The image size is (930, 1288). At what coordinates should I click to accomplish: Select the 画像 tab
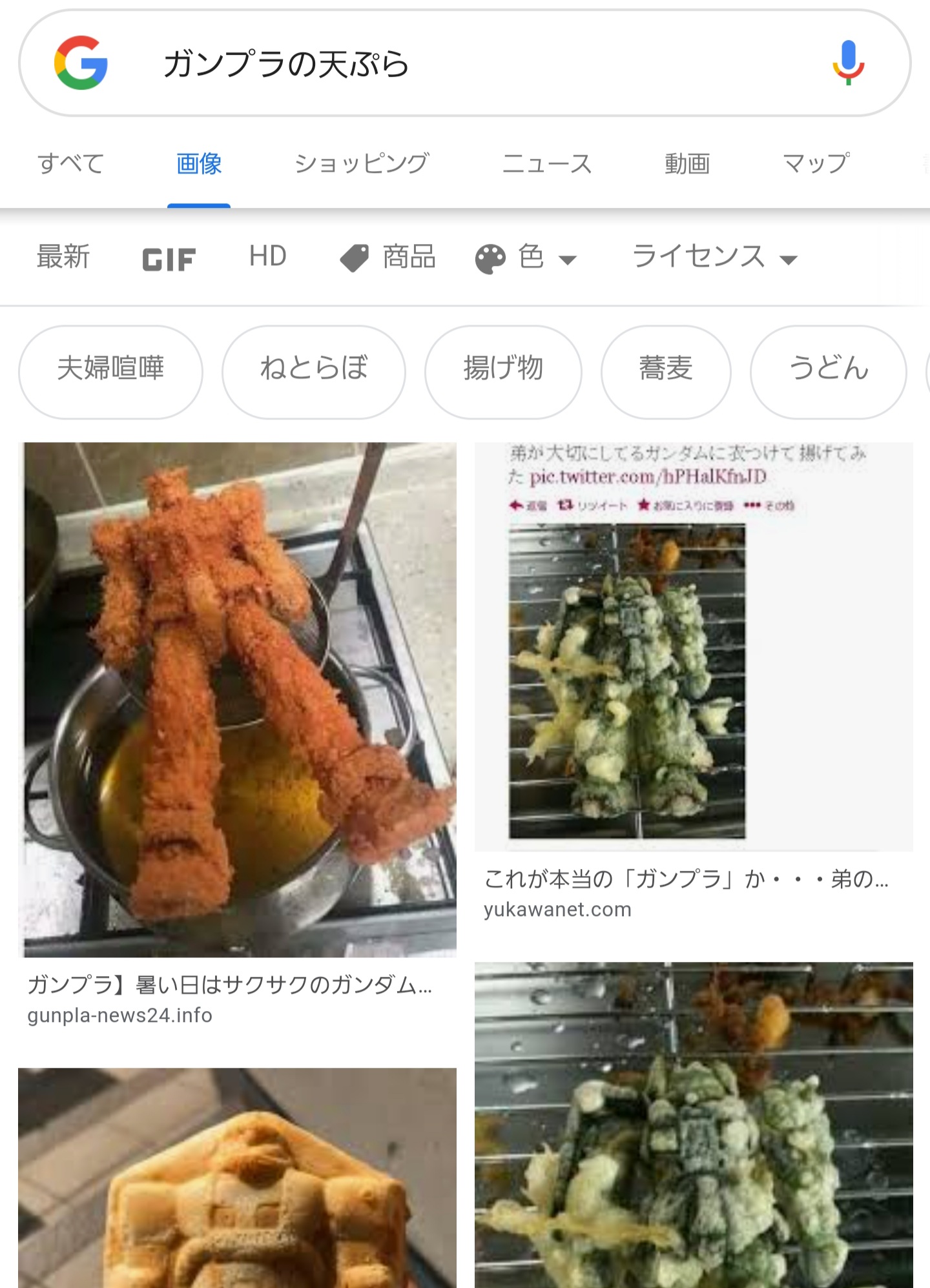click(199, 164)
